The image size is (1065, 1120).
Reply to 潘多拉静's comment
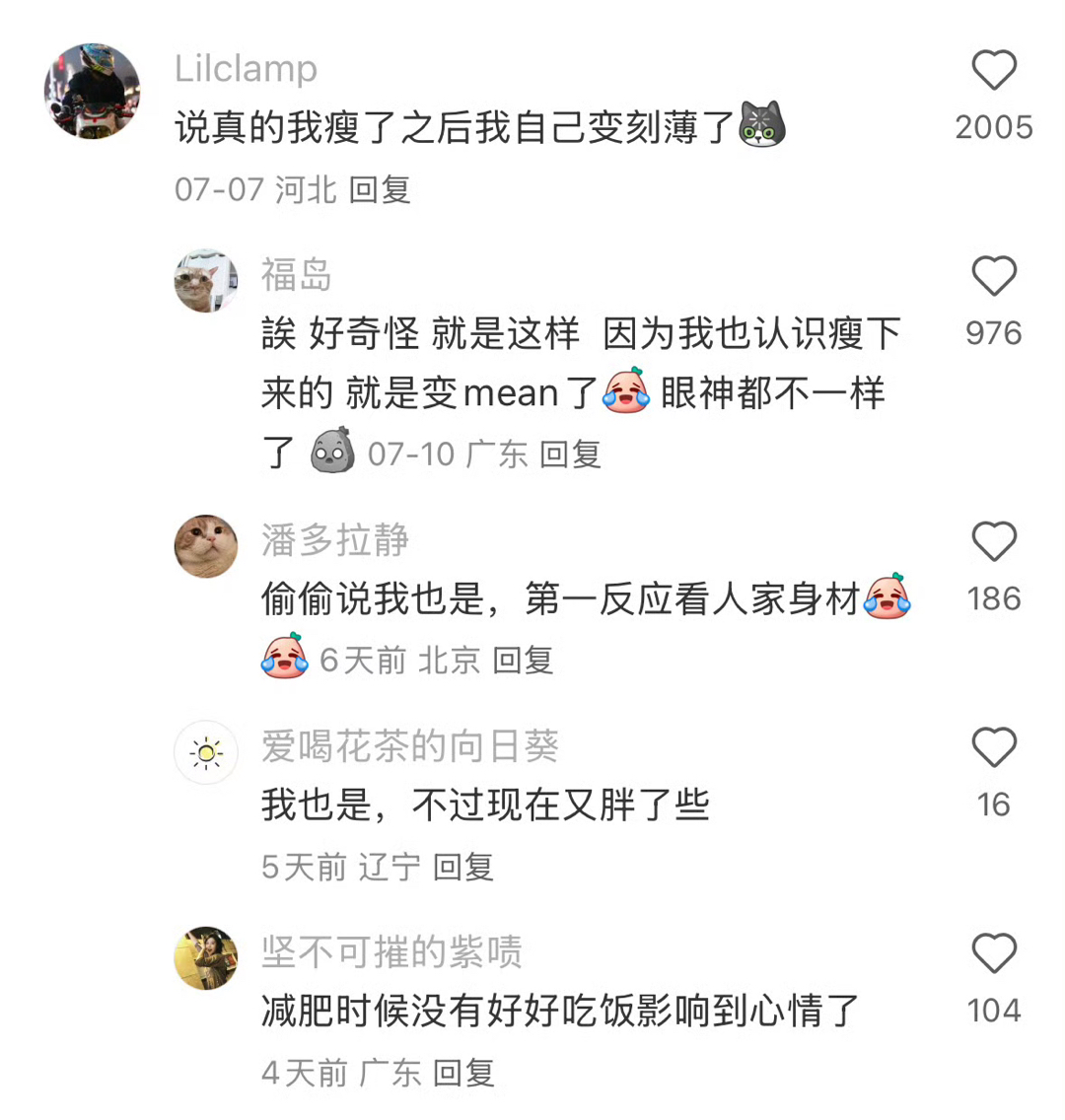click(x=523, y=661)
